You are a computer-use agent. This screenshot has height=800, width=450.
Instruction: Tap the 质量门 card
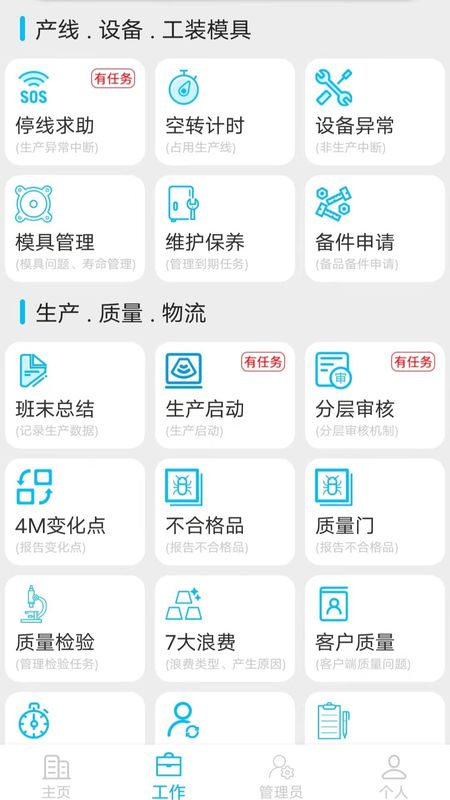pyautogui.click(x=375, y=512)
